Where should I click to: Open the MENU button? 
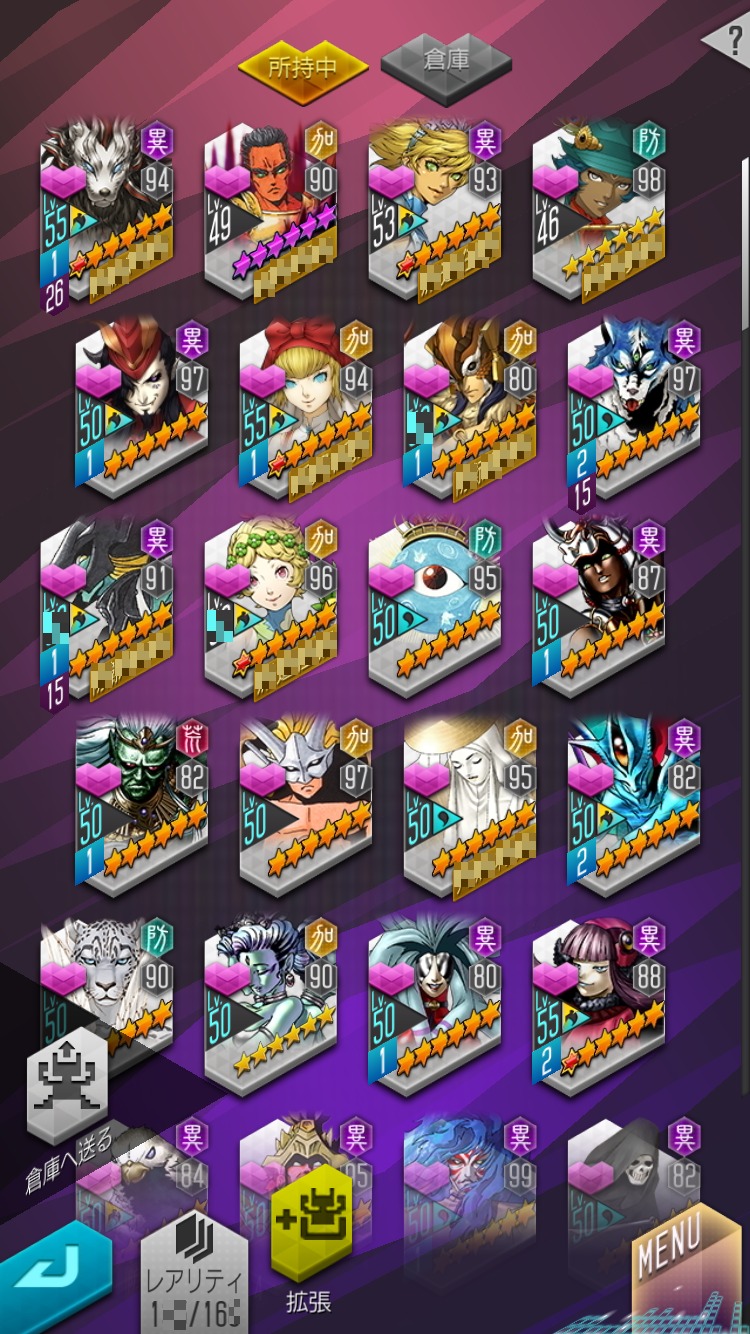point(690,1268)
